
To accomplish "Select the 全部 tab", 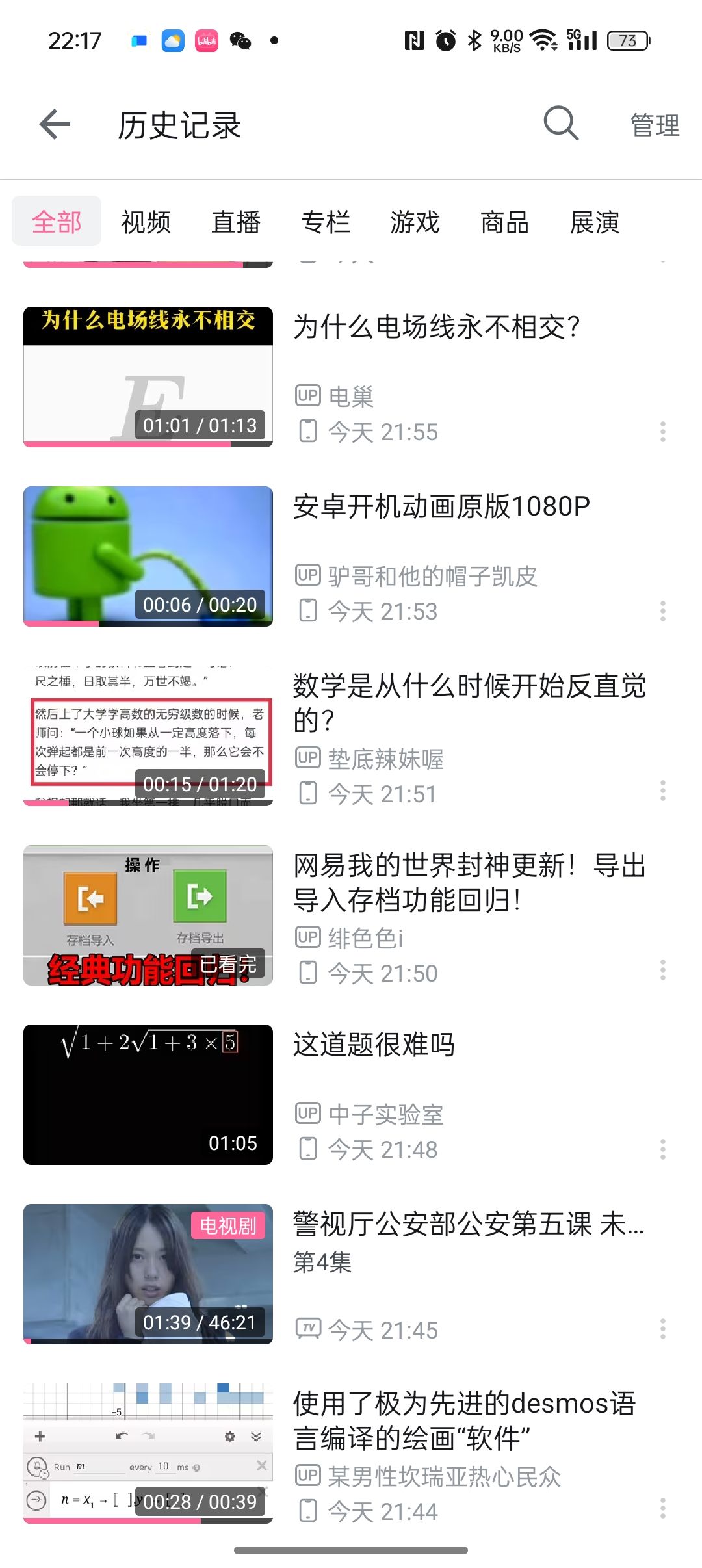I will click(57, 222).
